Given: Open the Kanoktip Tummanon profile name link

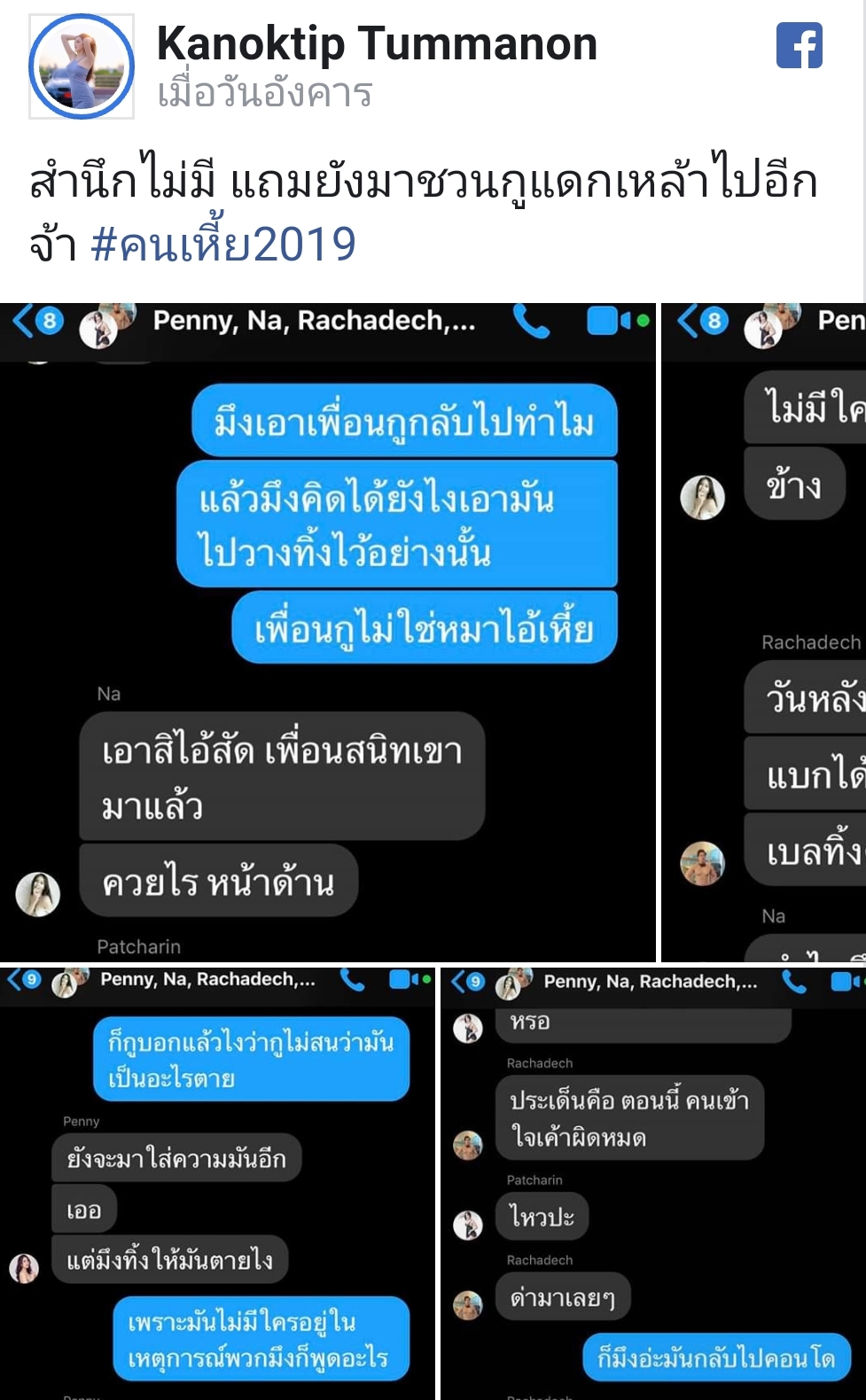Looking at the screenshot, I should pyautogui.click(x=377, y=43).
